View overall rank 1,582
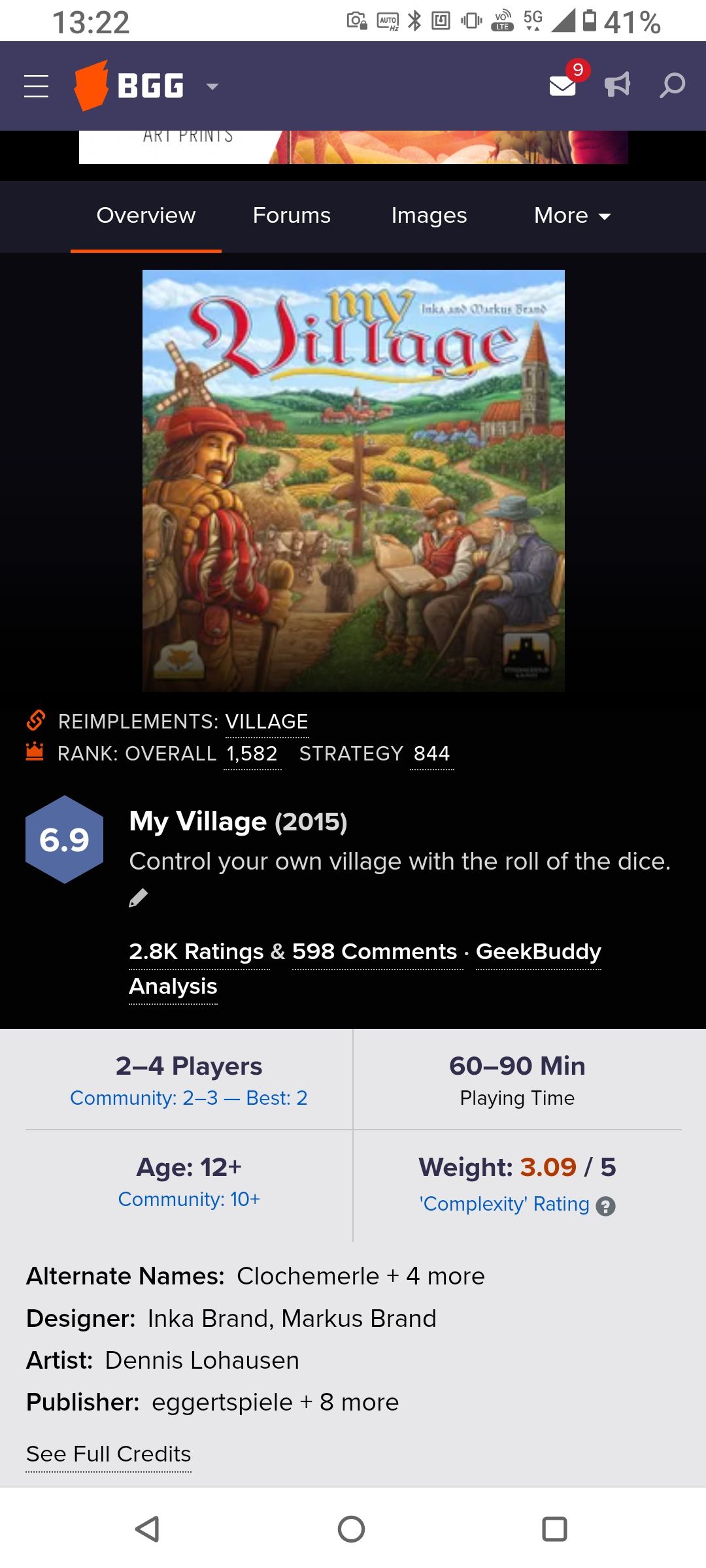This screenshot has width=706, height=1568. tap(252, 754)
